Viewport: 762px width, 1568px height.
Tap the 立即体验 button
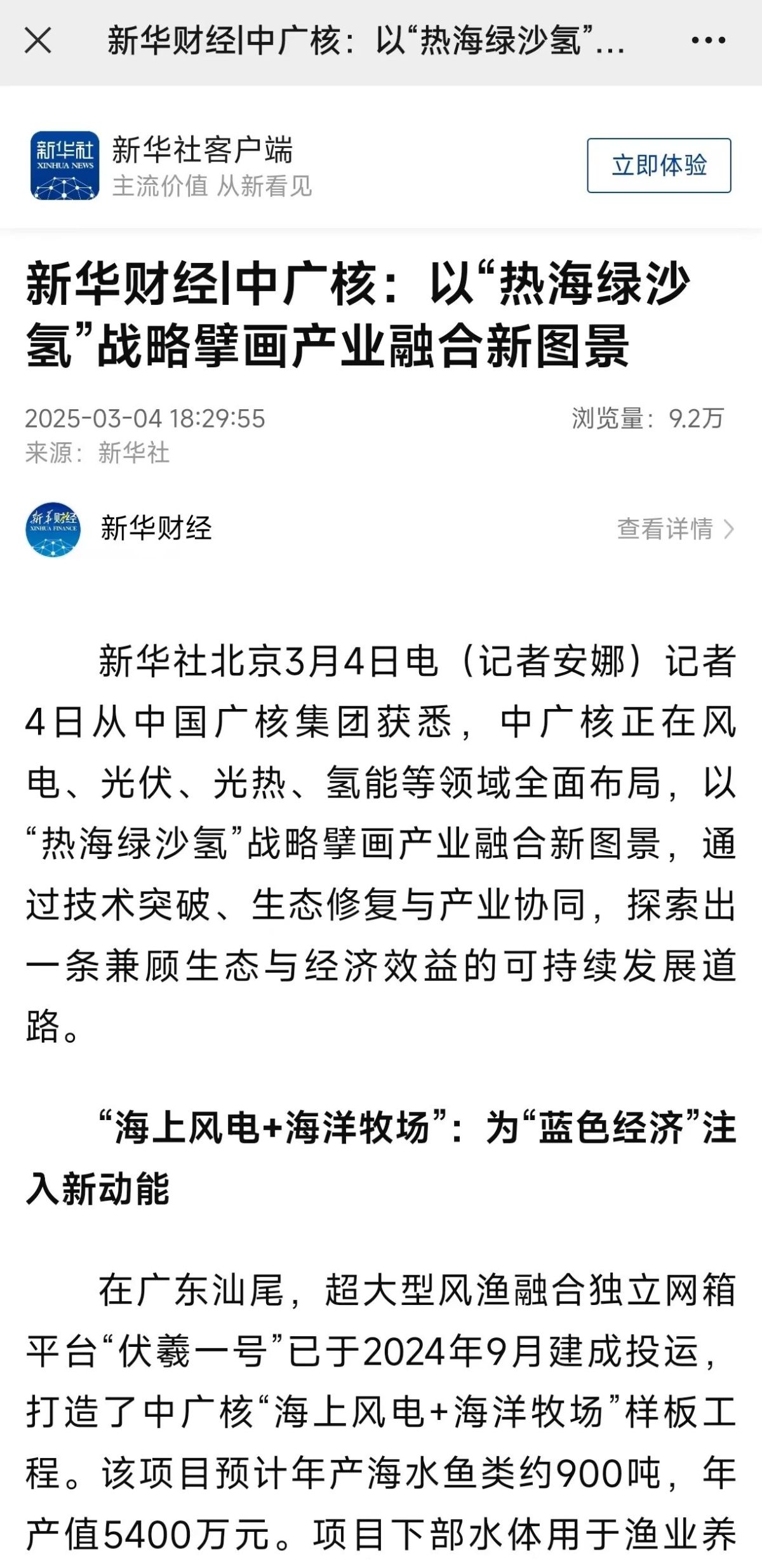[x=658, y=165]
